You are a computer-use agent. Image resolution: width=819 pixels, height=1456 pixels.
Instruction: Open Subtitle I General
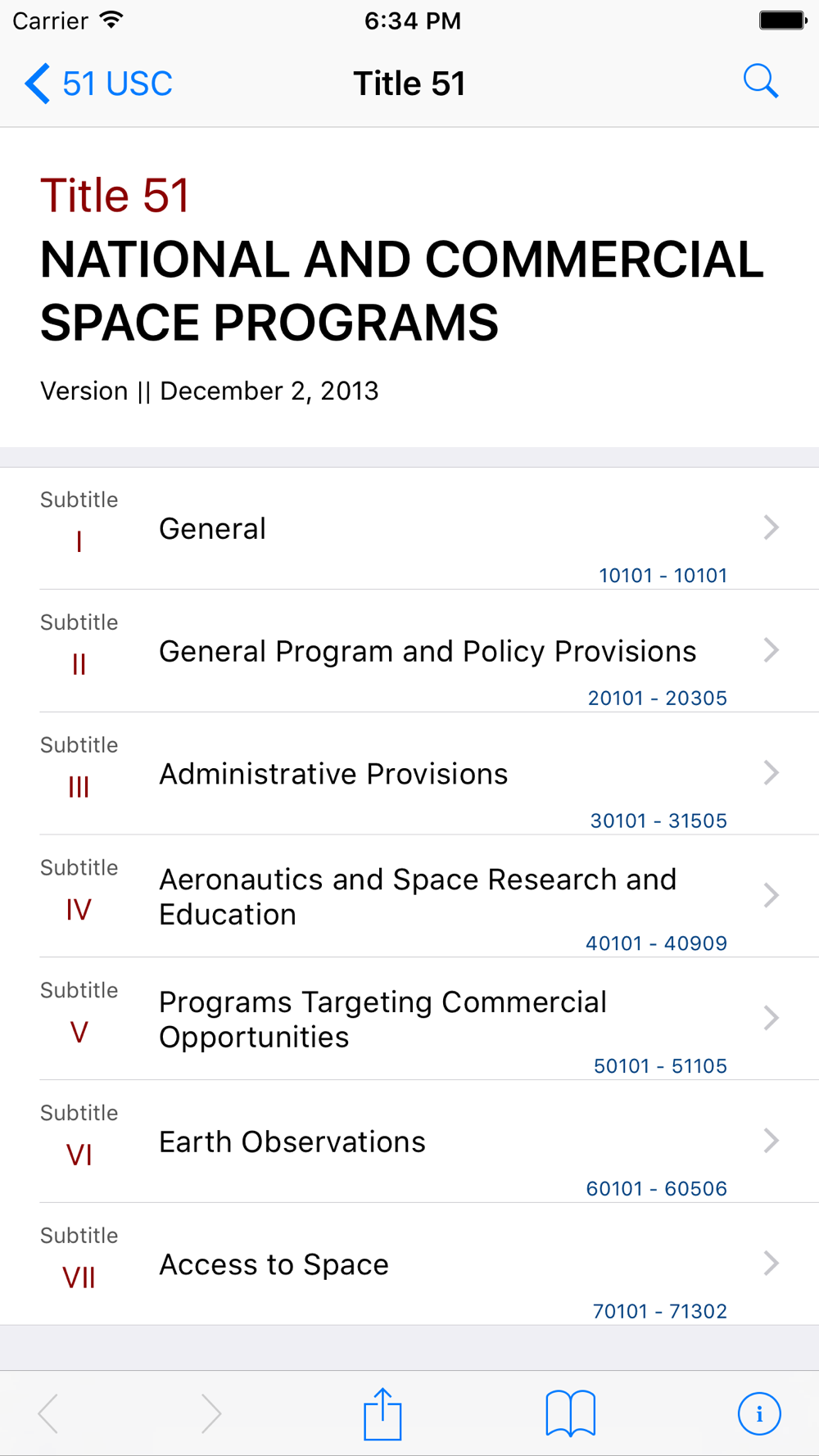409,529
